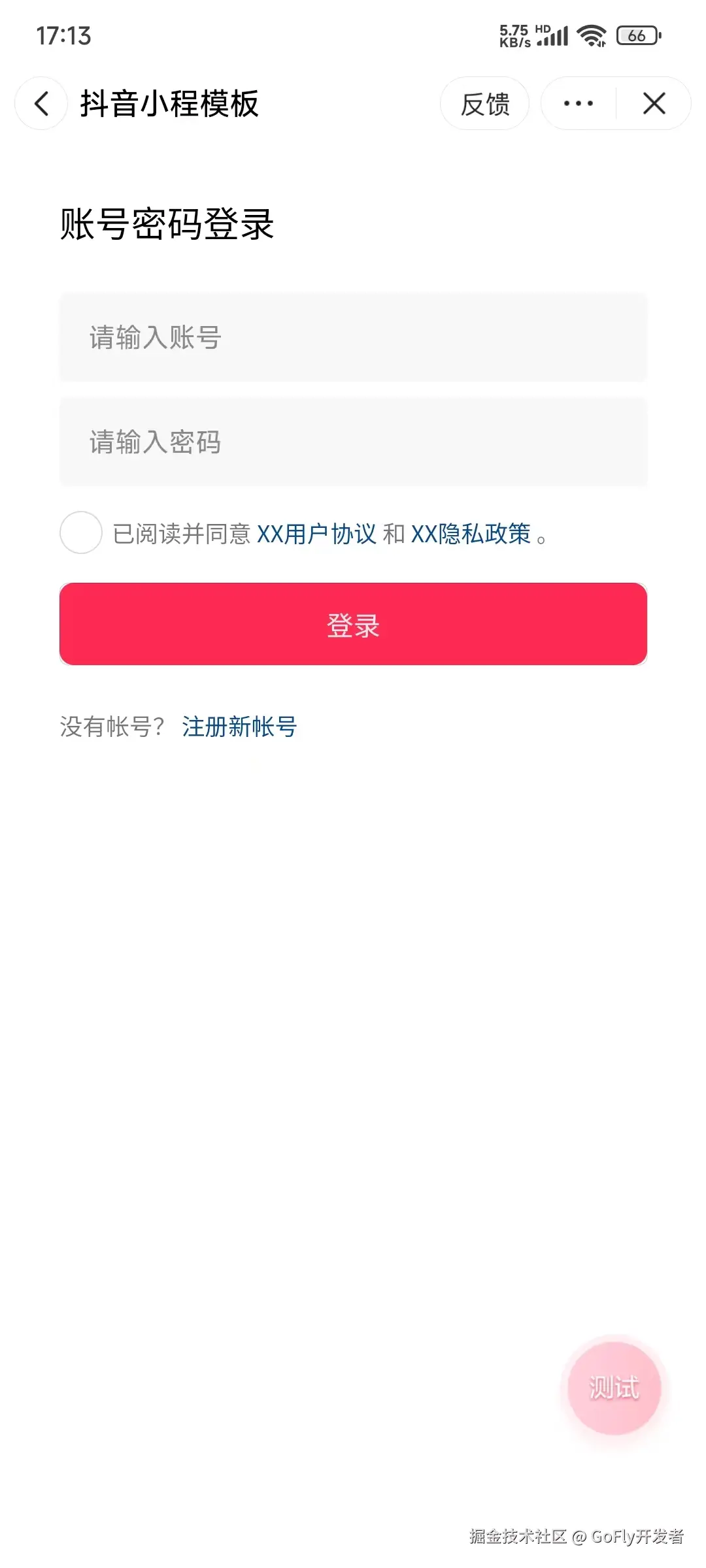The height and width of the screenshot is (1568, 706).
Task: Focus the 请输入账号 account field
Action: 353,337
